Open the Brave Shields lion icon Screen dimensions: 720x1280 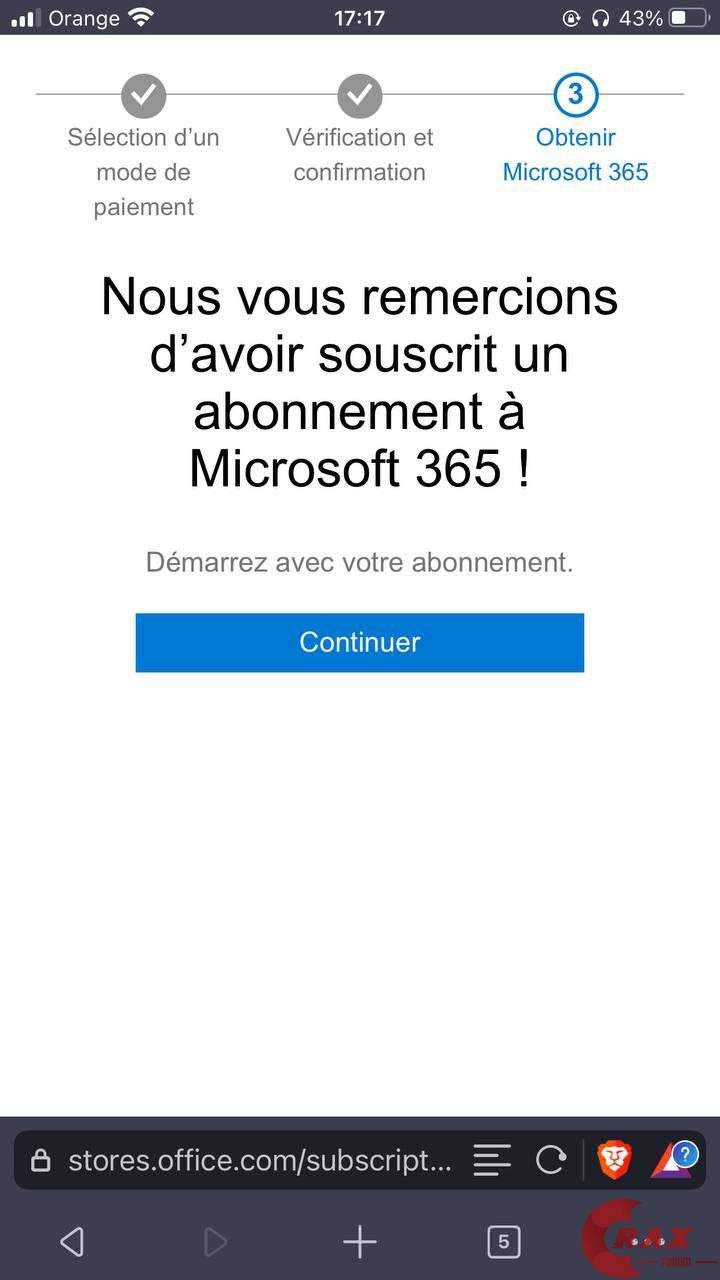614,1160
